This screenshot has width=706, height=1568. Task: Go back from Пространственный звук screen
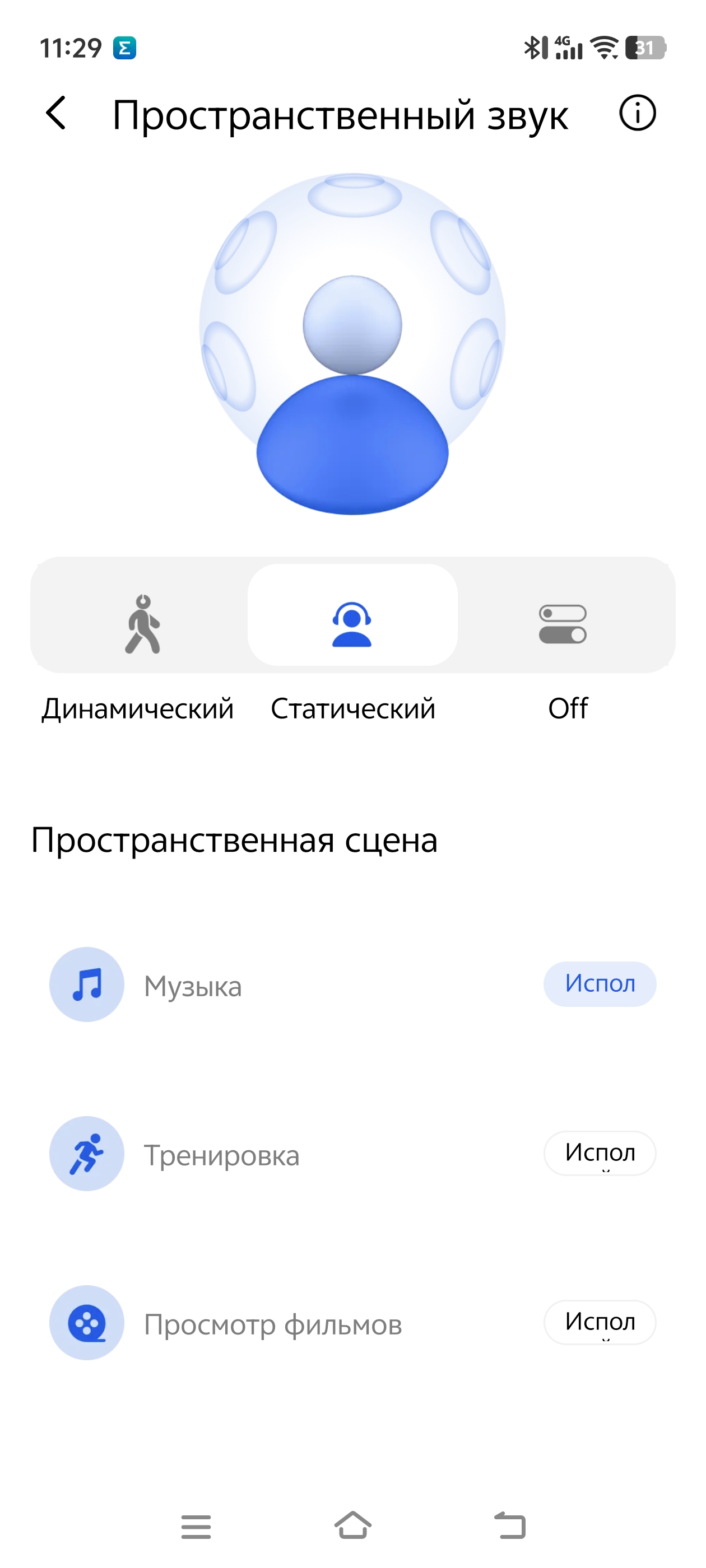[56, 114]
